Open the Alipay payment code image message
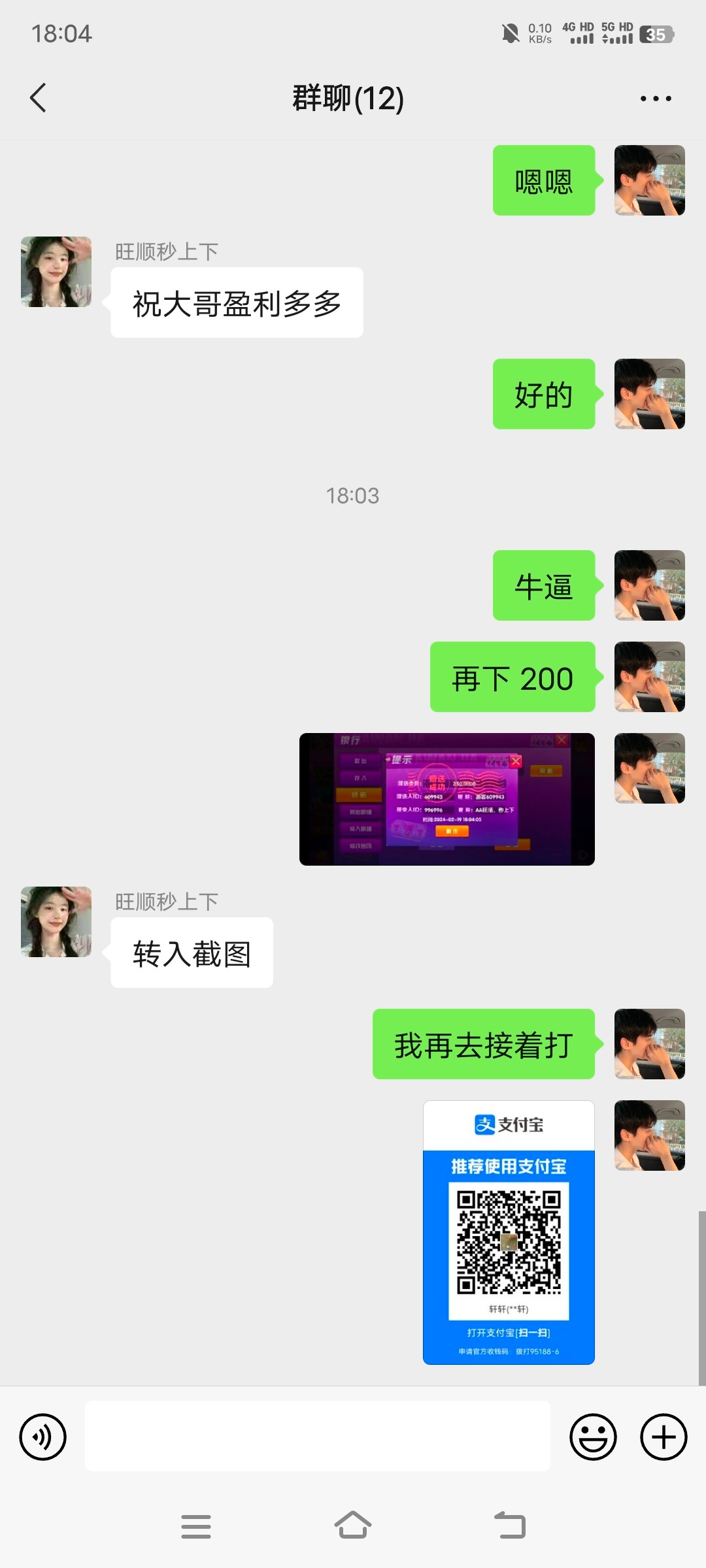 (x=509, y=1232)
